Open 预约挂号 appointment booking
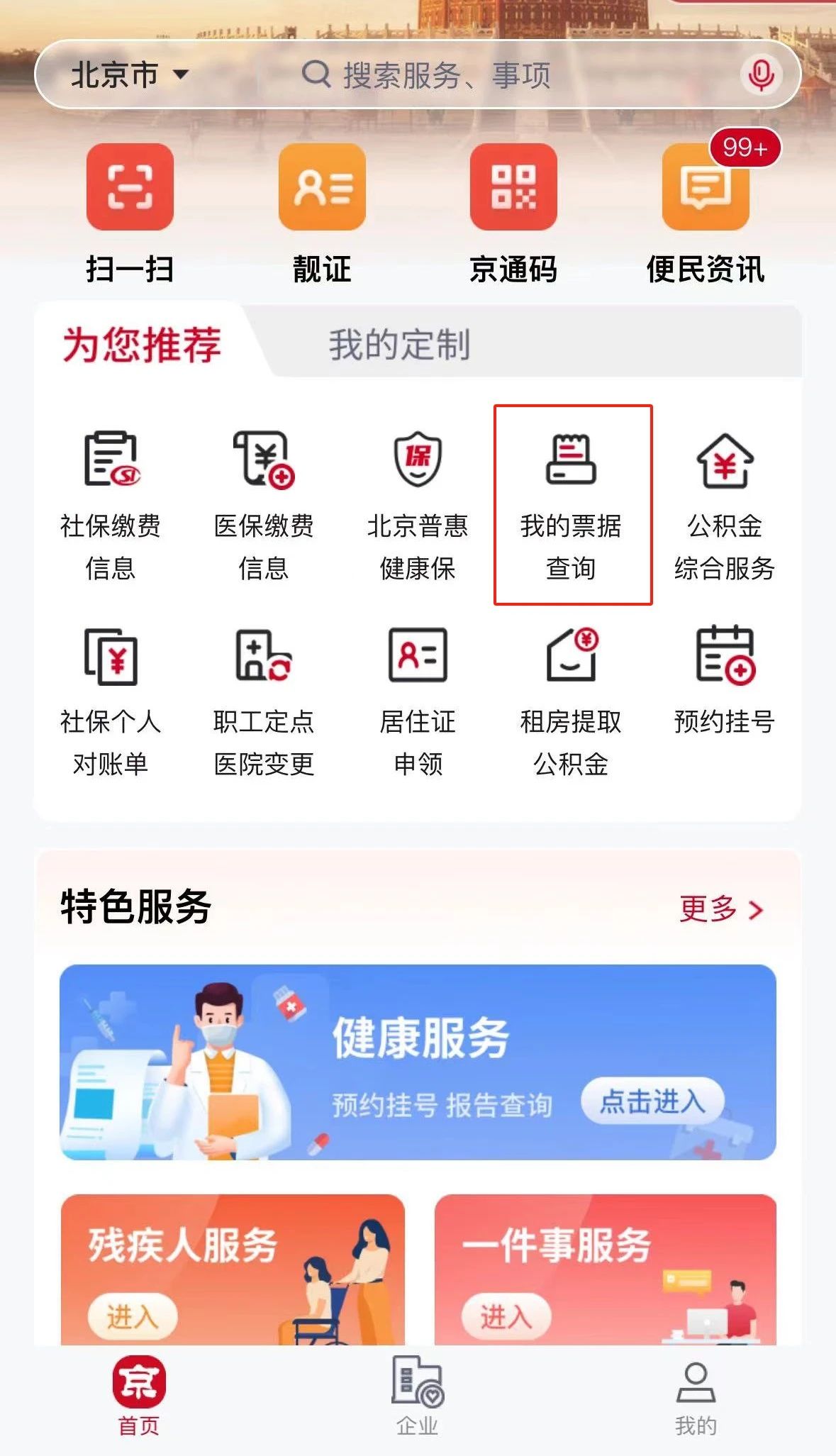This screenshot has width=836, height=1456. point(725,681)
